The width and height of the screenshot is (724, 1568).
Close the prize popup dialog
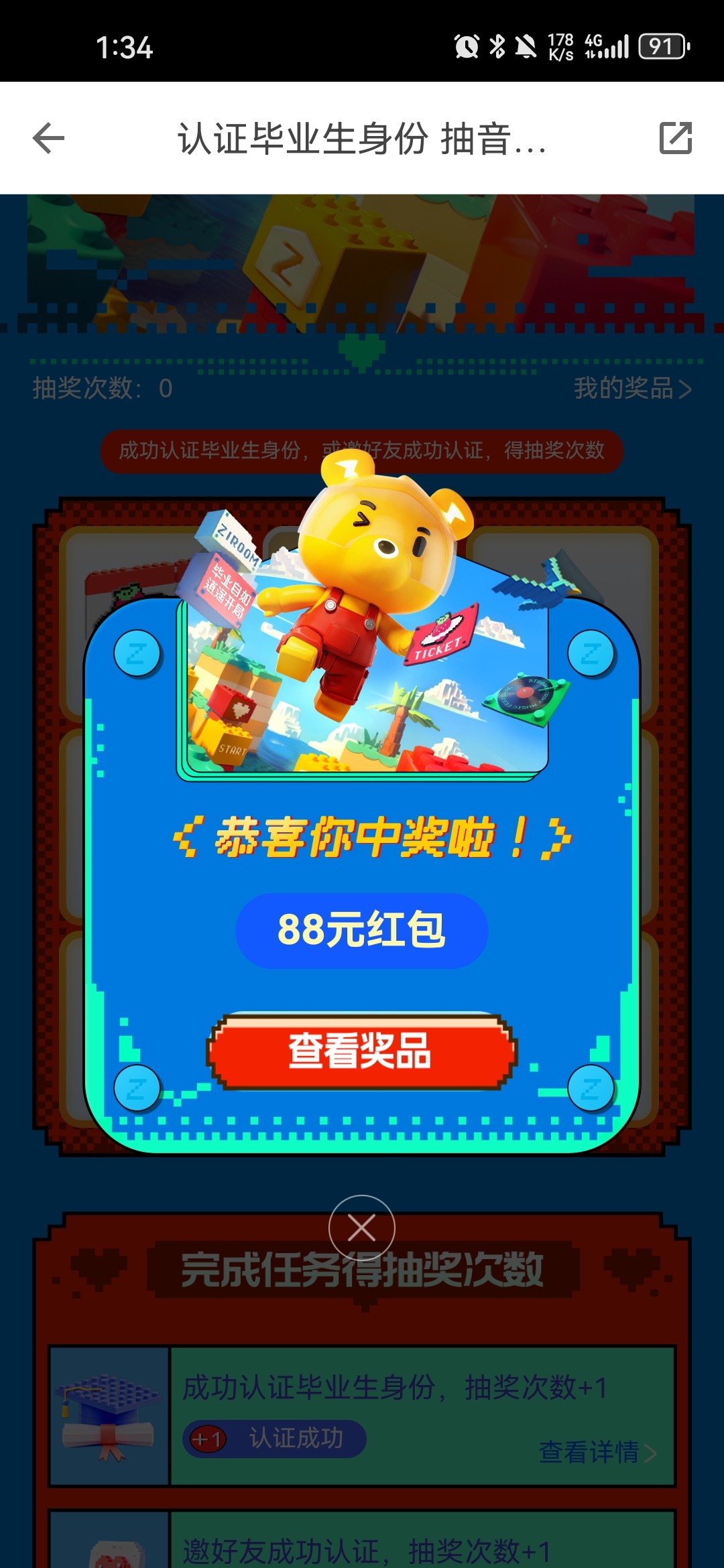coord(361,1228)
